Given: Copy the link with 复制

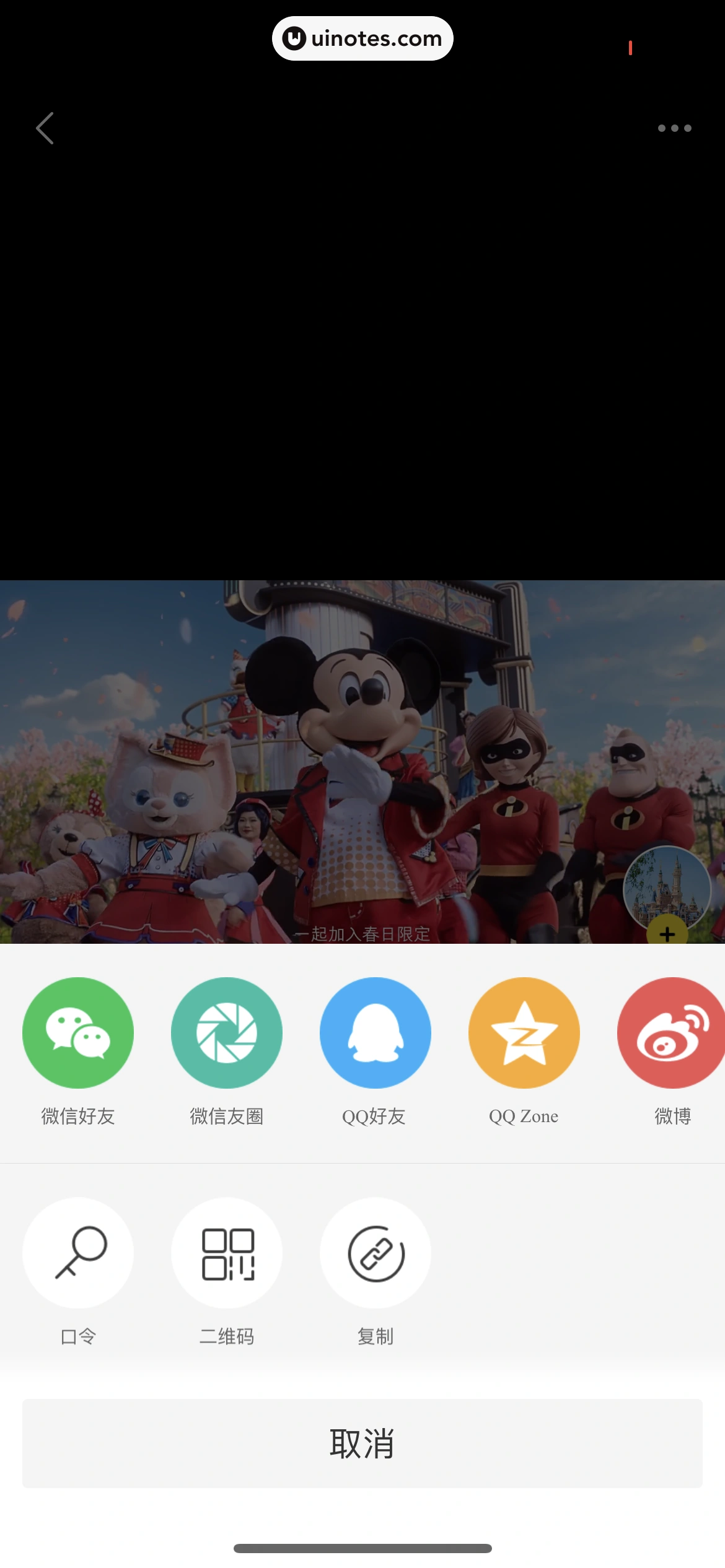Looking at the screenshot, I should (376, 1253).
